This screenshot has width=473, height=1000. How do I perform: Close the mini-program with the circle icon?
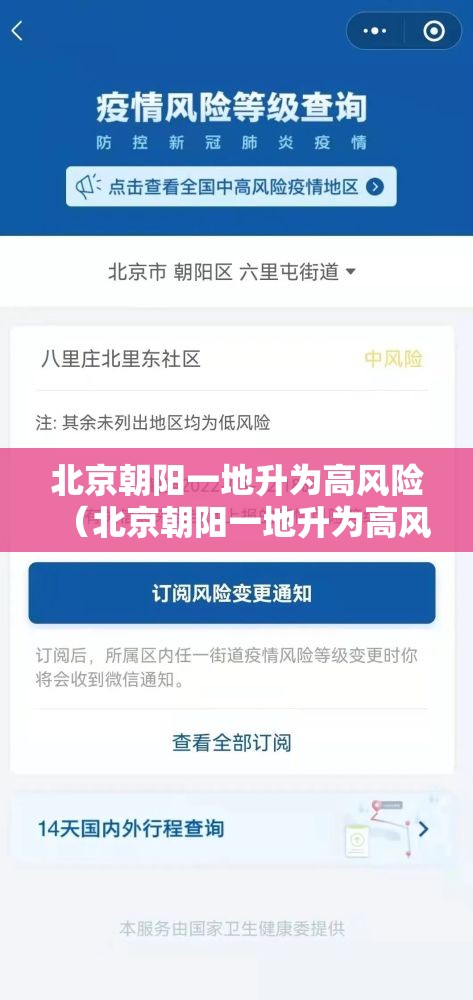tap(433, 31)
